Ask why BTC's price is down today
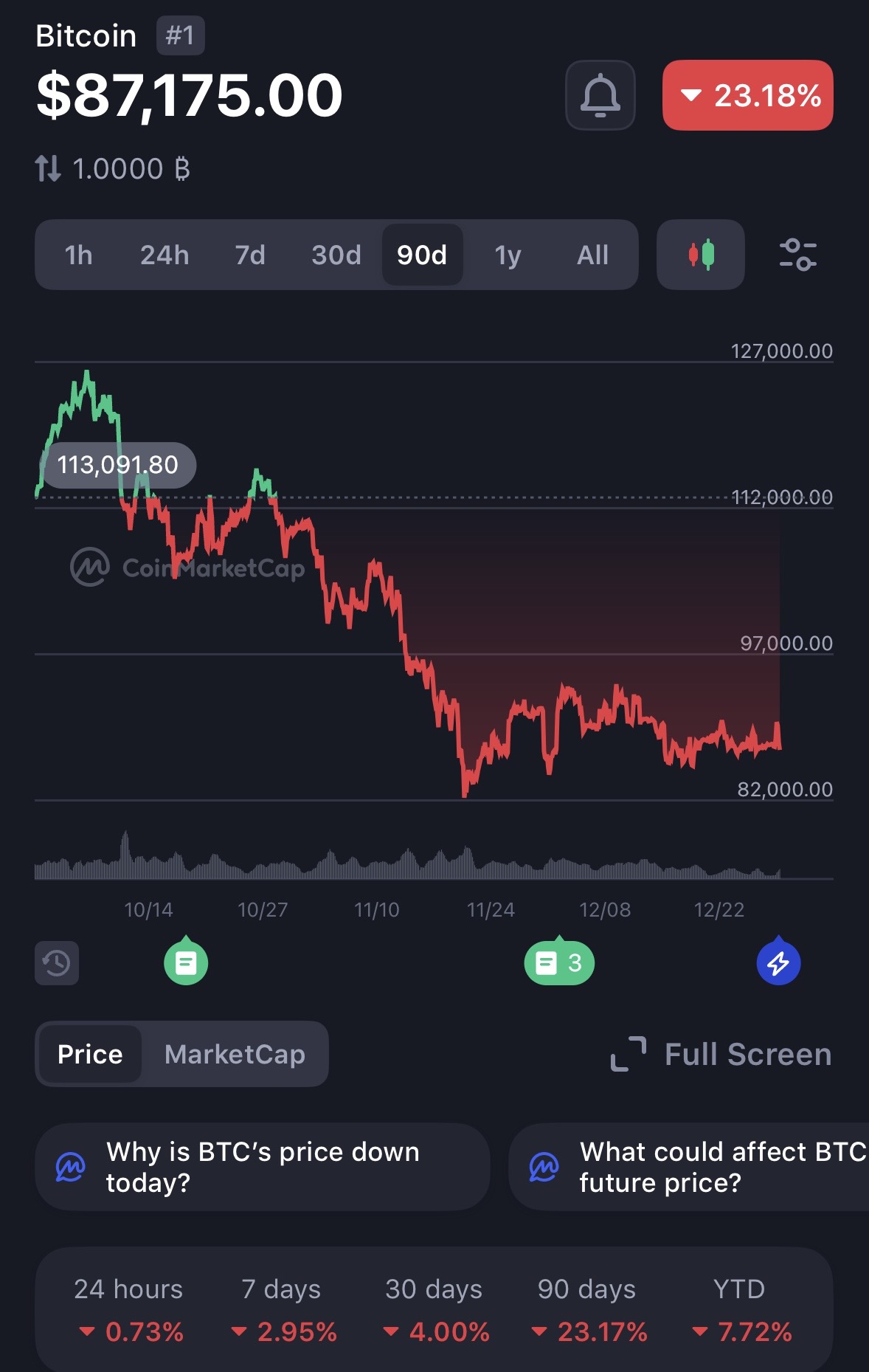This screenshot has height=1372, width=869. tap(262, 1167)
